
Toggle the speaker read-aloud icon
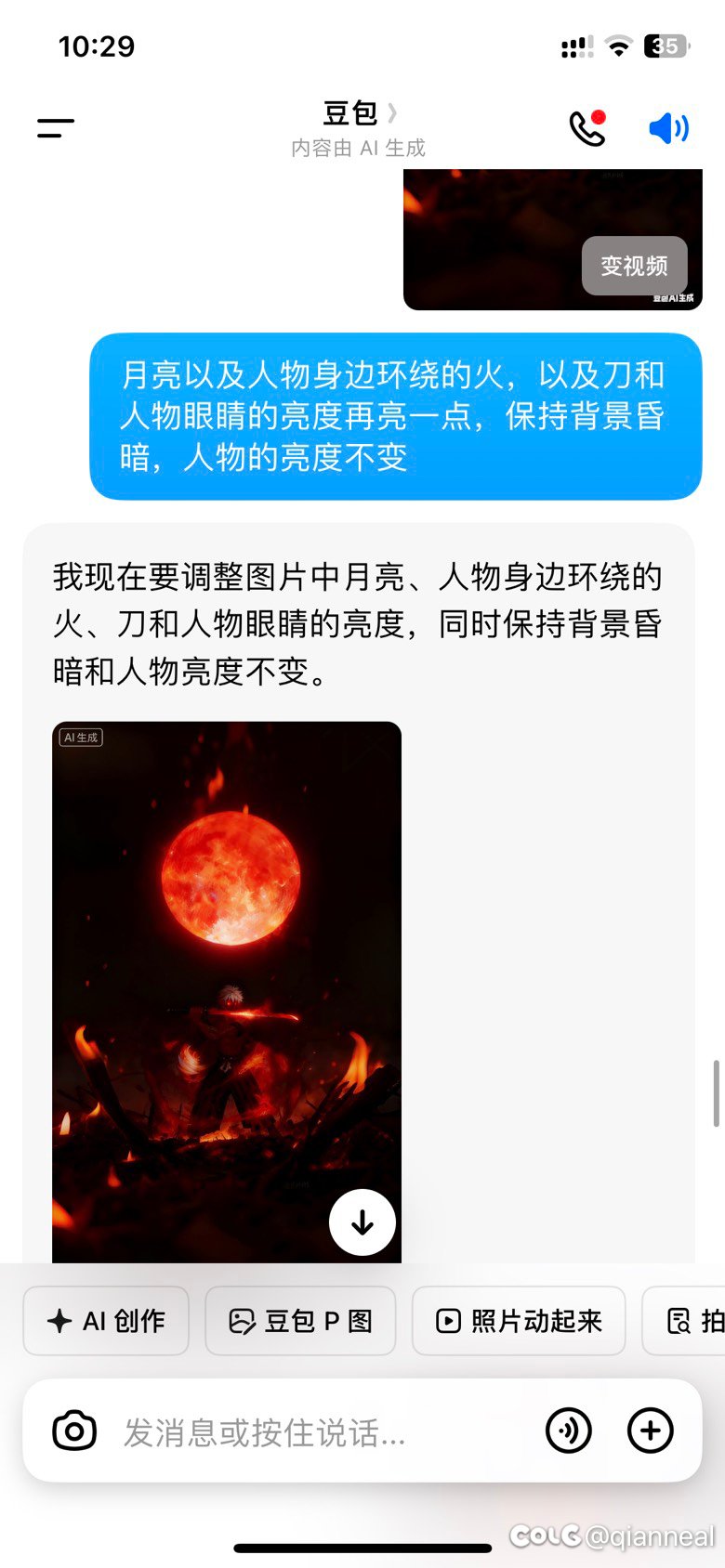(x=668, y=128)
